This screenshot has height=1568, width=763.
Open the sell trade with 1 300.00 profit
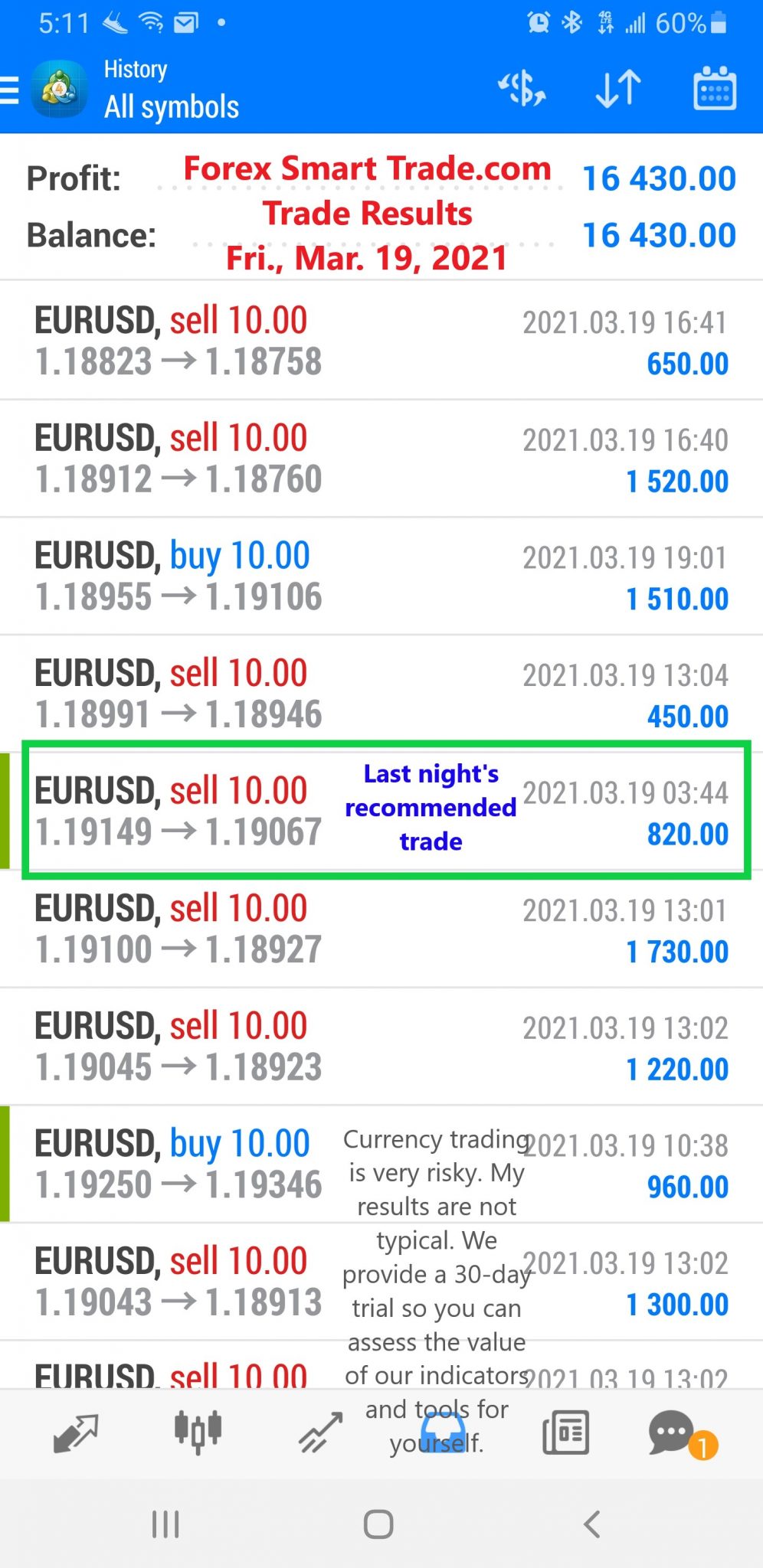point(381,1282)
